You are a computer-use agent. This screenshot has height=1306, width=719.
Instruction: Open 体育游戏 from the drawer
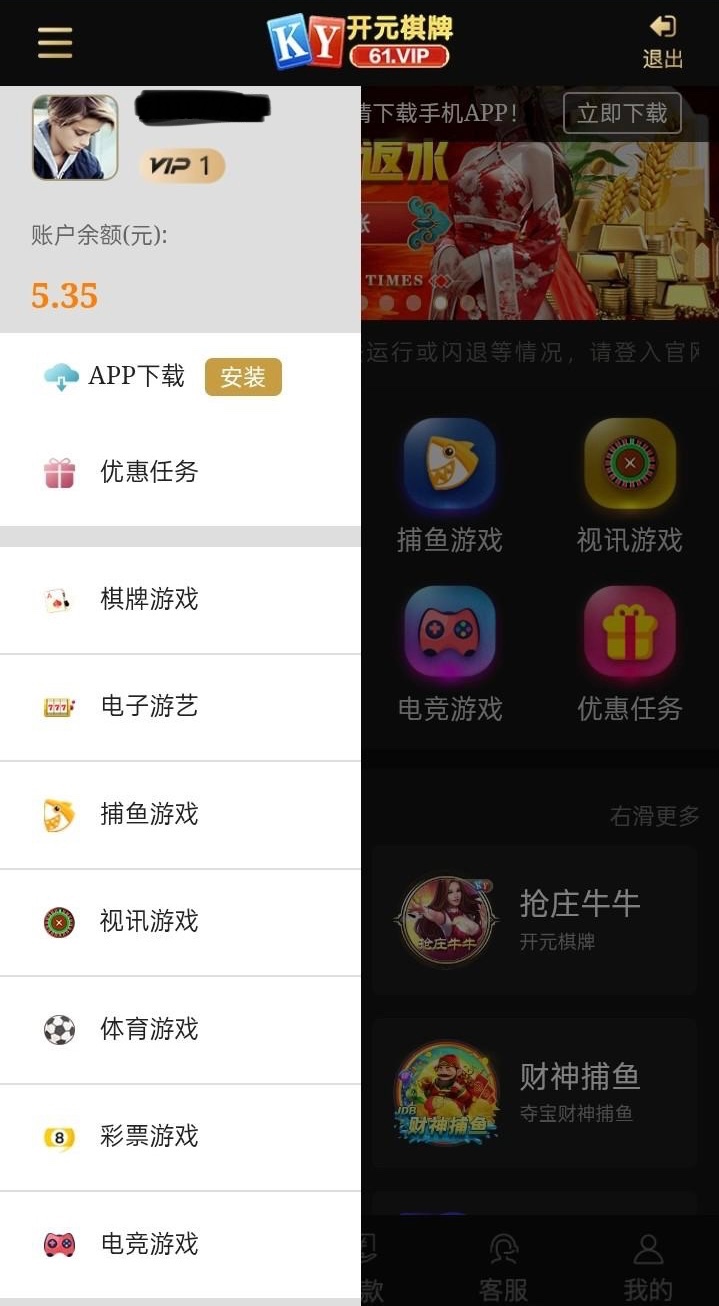coord(148,1029)
